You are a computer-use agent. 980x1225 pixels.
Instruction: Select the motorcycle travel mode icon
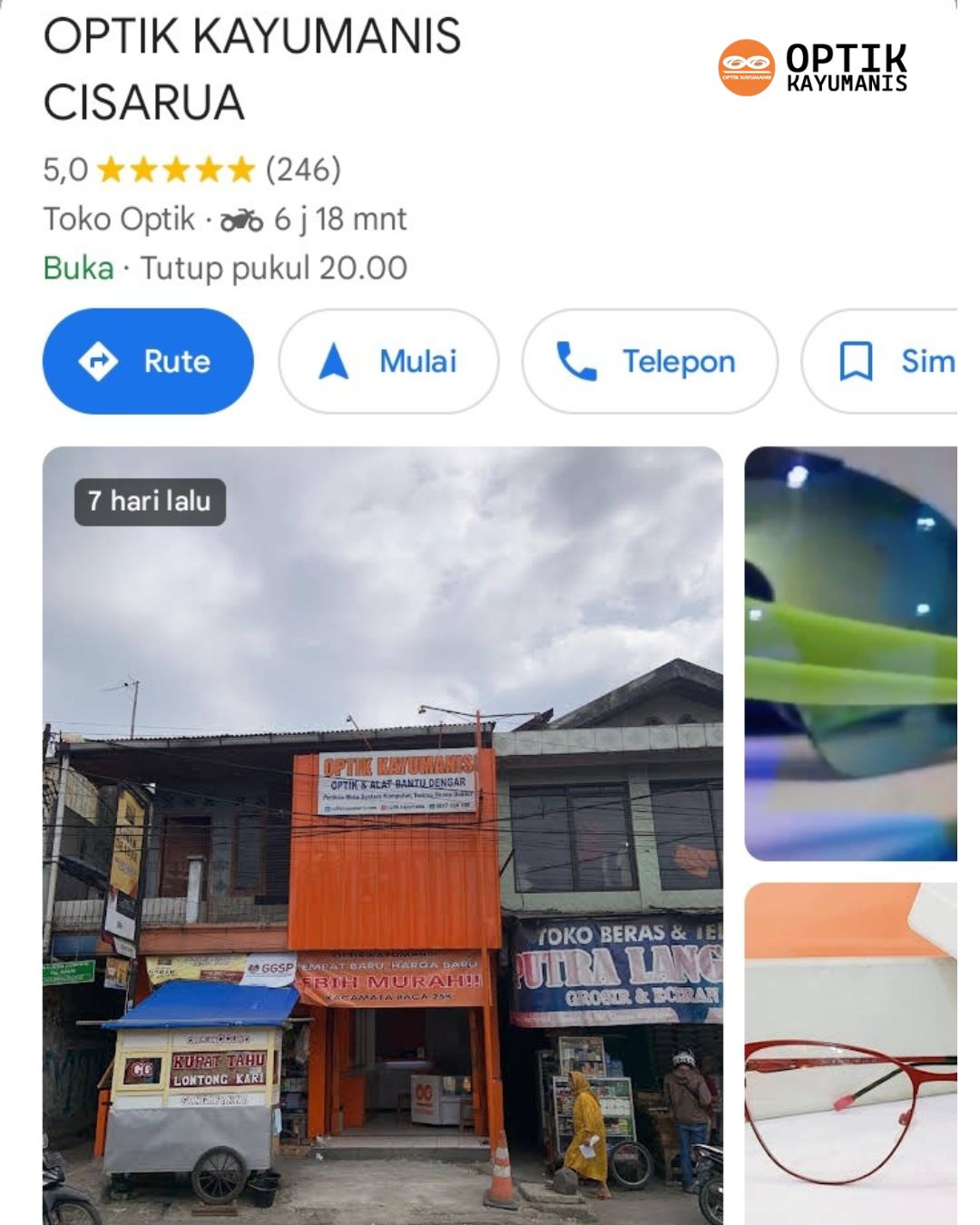[240, 218]
